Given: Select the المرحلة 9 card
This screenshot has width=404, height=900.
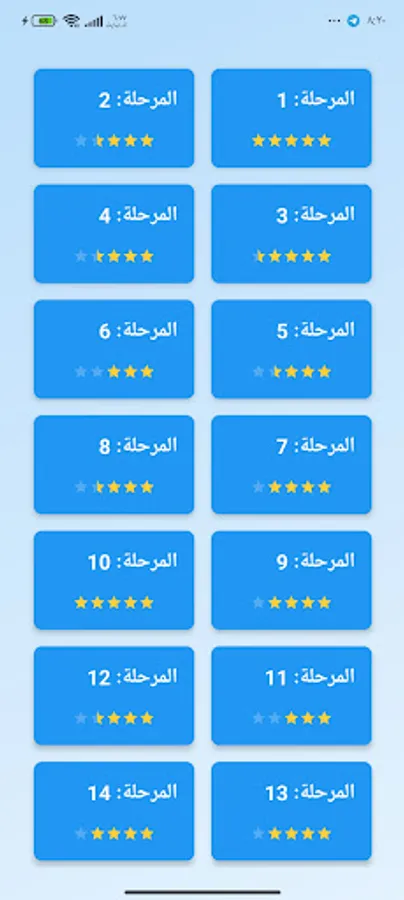Looking at the screenshot, I should [x=292, y=580].
